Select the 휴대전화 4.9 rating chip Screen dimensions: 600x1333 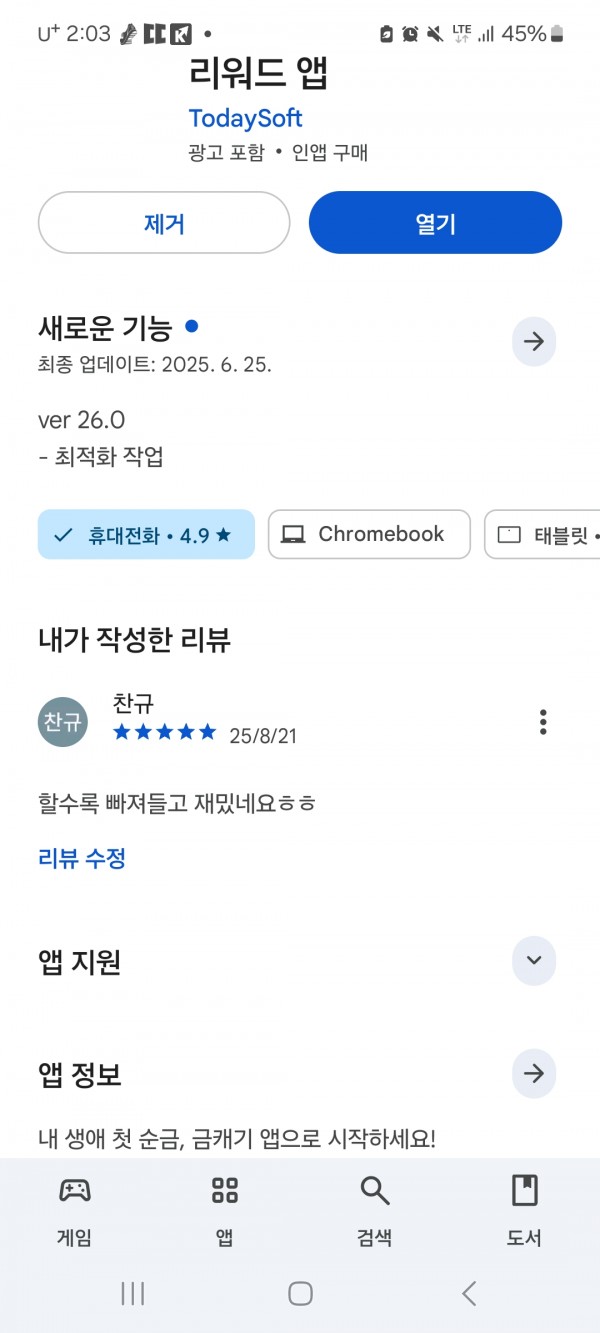[x=146, y=535]
